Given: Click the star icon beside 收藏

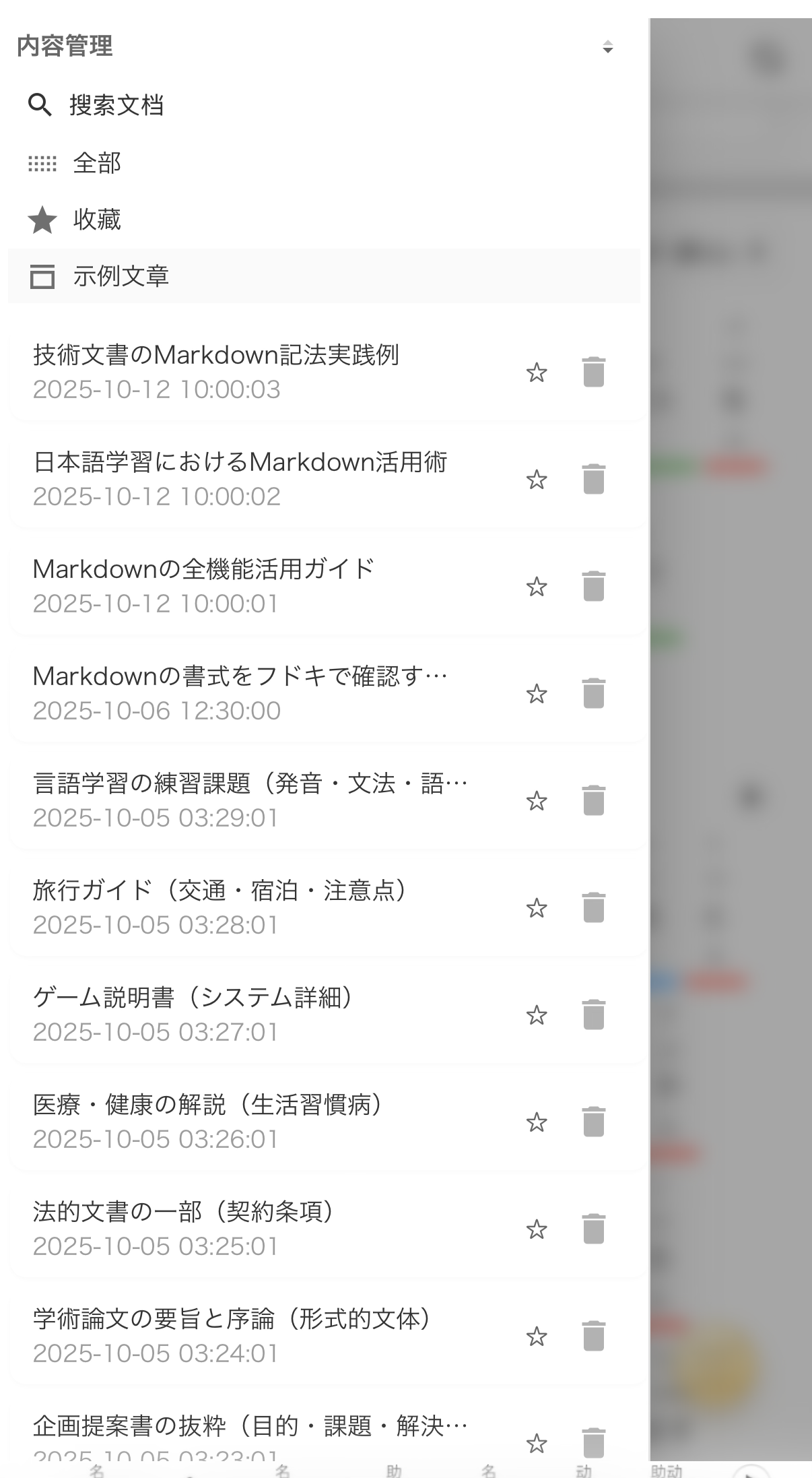Looking at the screenshot, I should point(42,218).
